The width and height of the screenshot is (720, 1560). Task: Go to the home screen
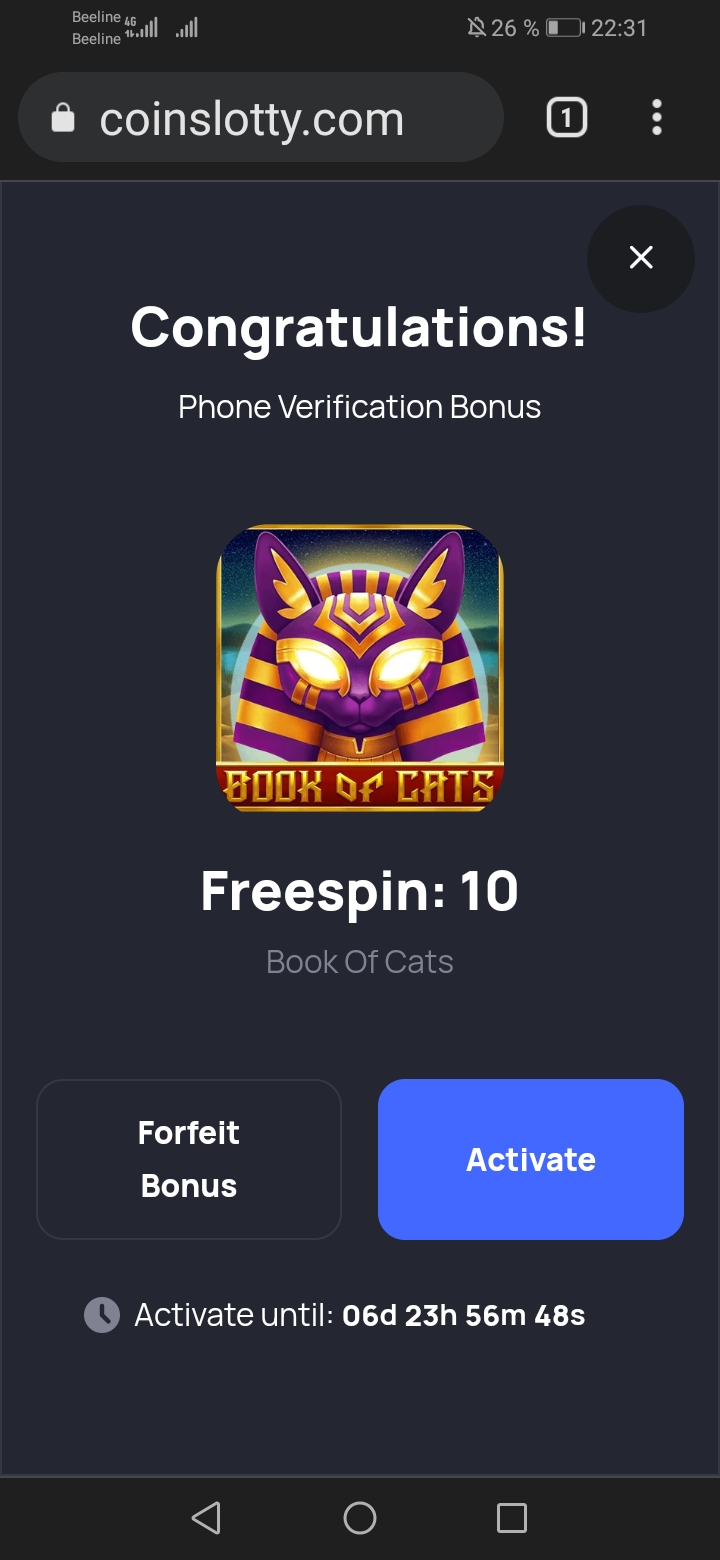[x=360, y=1518]
